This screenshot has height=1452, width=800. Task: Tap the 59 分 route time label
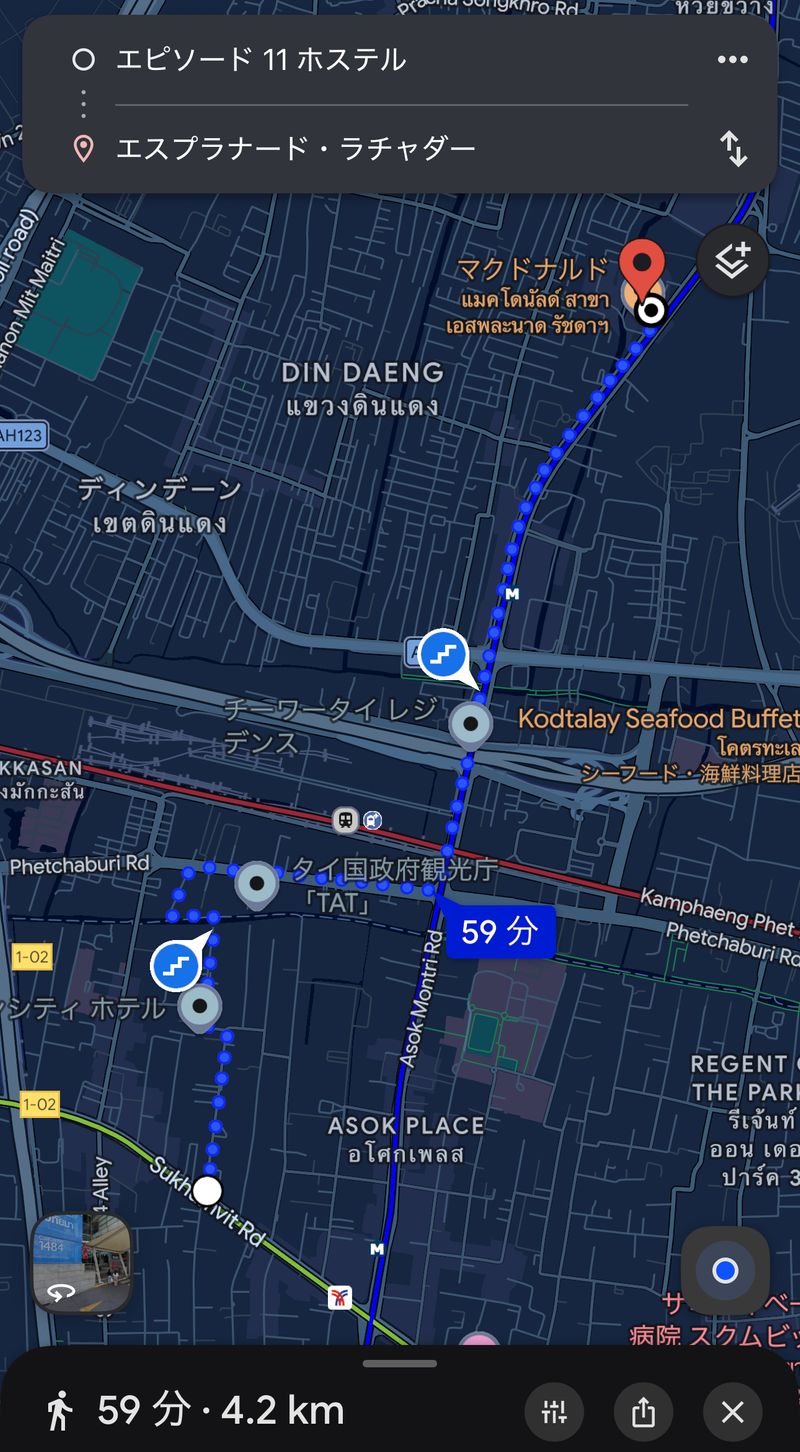[x=500, y=932]
